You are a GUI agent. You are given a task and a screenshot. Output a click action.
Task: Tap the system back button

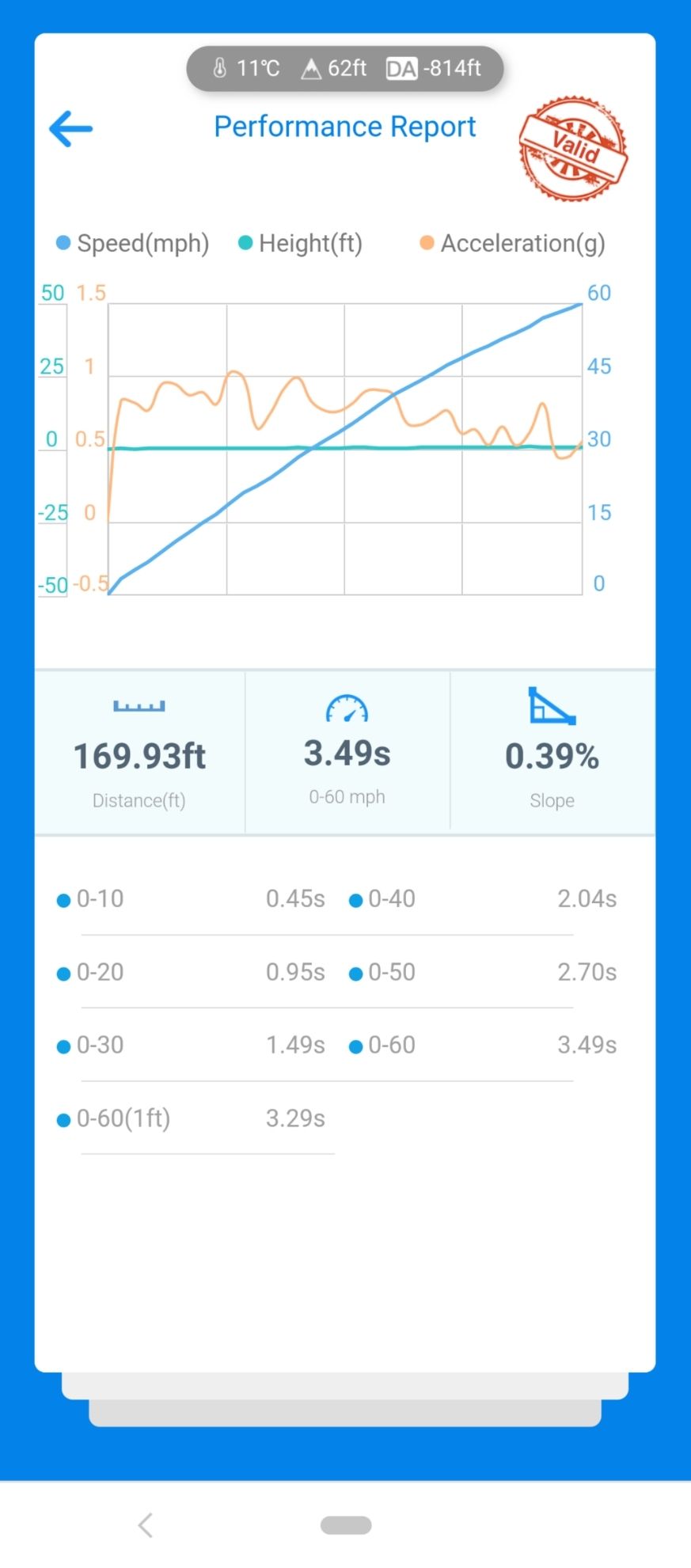coord(145,1524)
